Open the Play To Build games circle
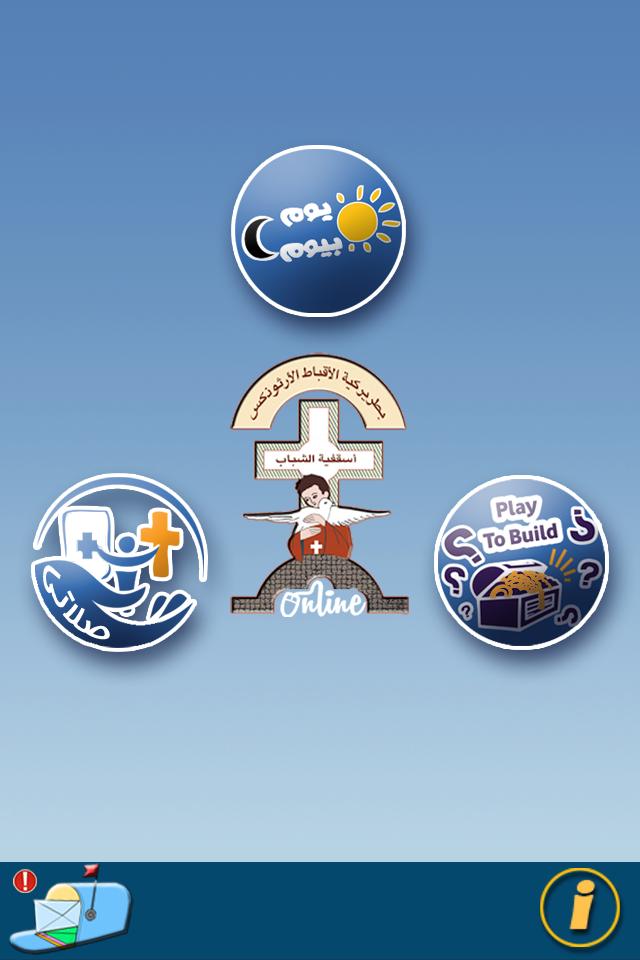640x960 pixels. pyautogui.click(x=521, y=561)
